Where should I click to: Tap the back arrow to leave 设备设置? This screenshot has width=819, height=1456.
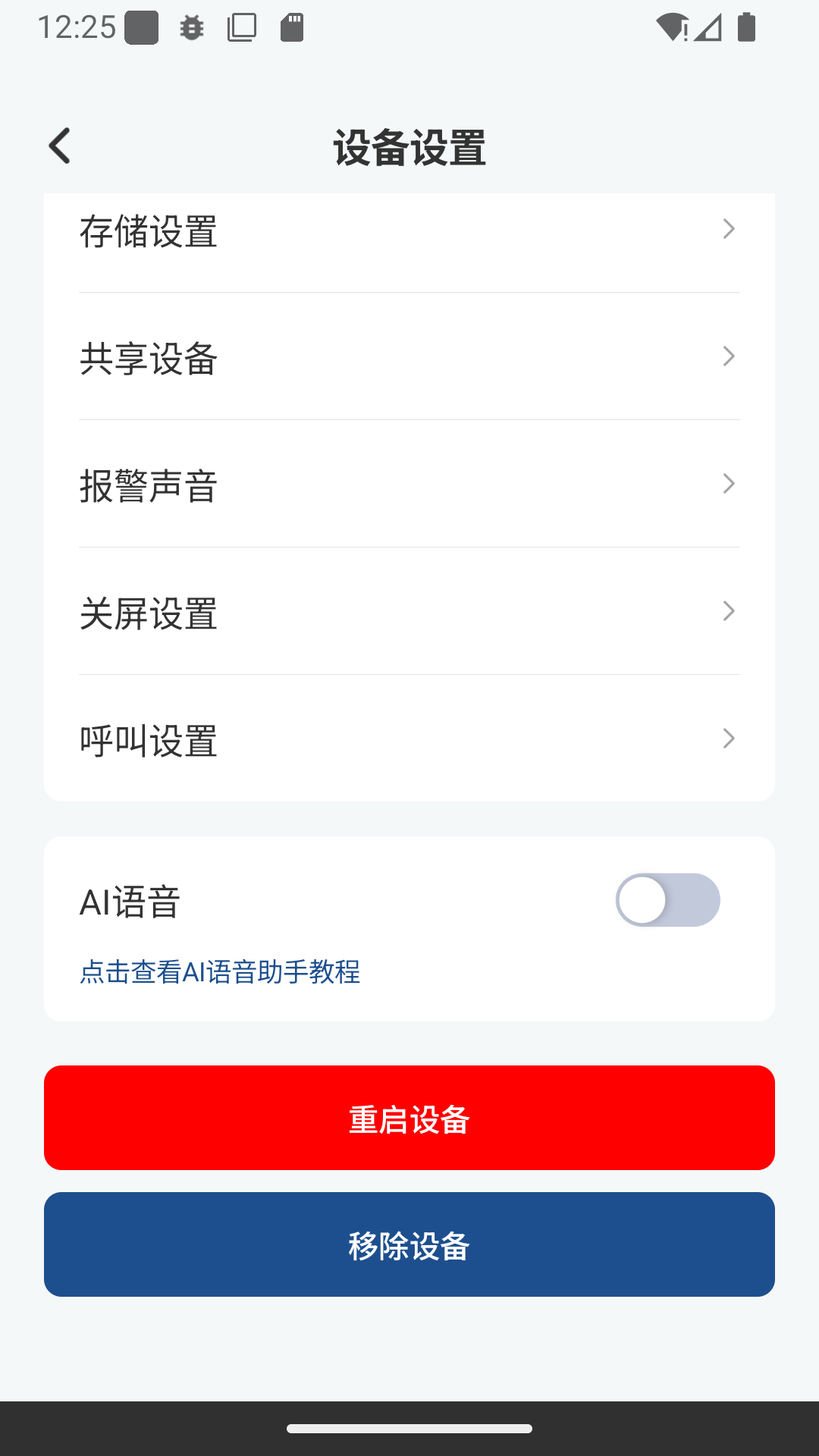point(59,146)
